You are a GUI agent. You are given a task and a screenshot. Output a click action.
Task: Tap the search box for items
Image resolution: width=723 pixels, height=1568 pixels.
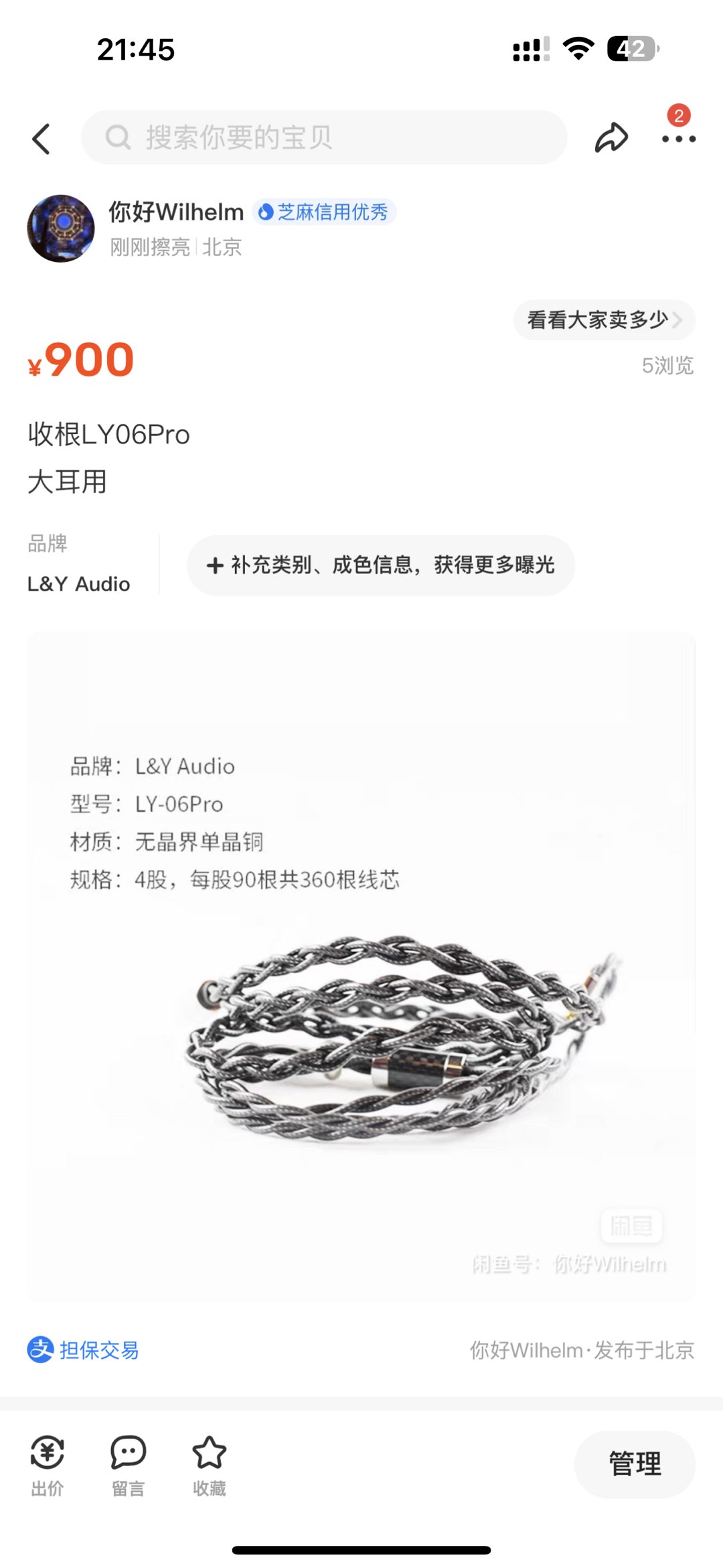(324, 137)
